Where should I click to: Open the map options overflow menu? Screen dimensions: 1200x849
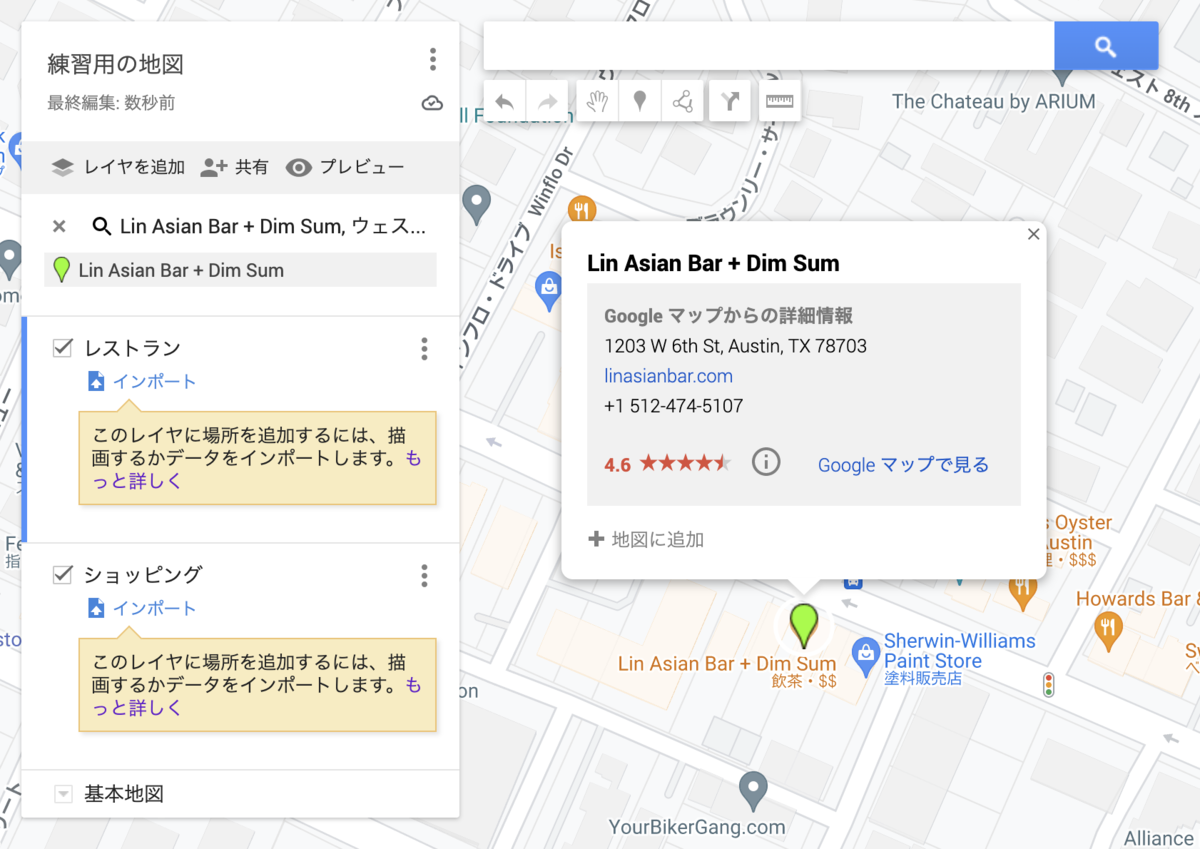click(x=432, y=60)
